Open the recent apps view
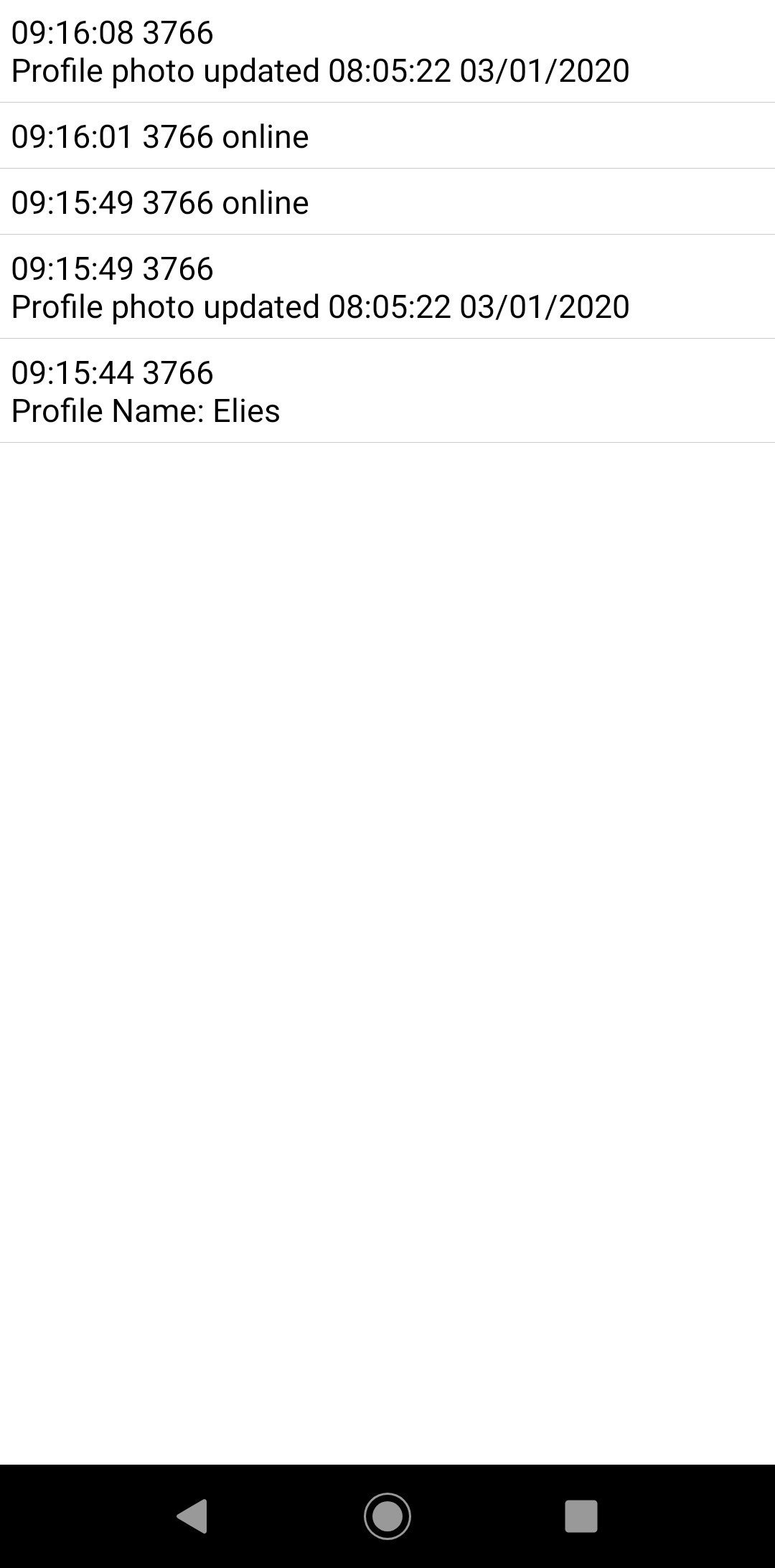This screenshot has height=1568, width=775. pyautogui.click(x=581, y=1516)
